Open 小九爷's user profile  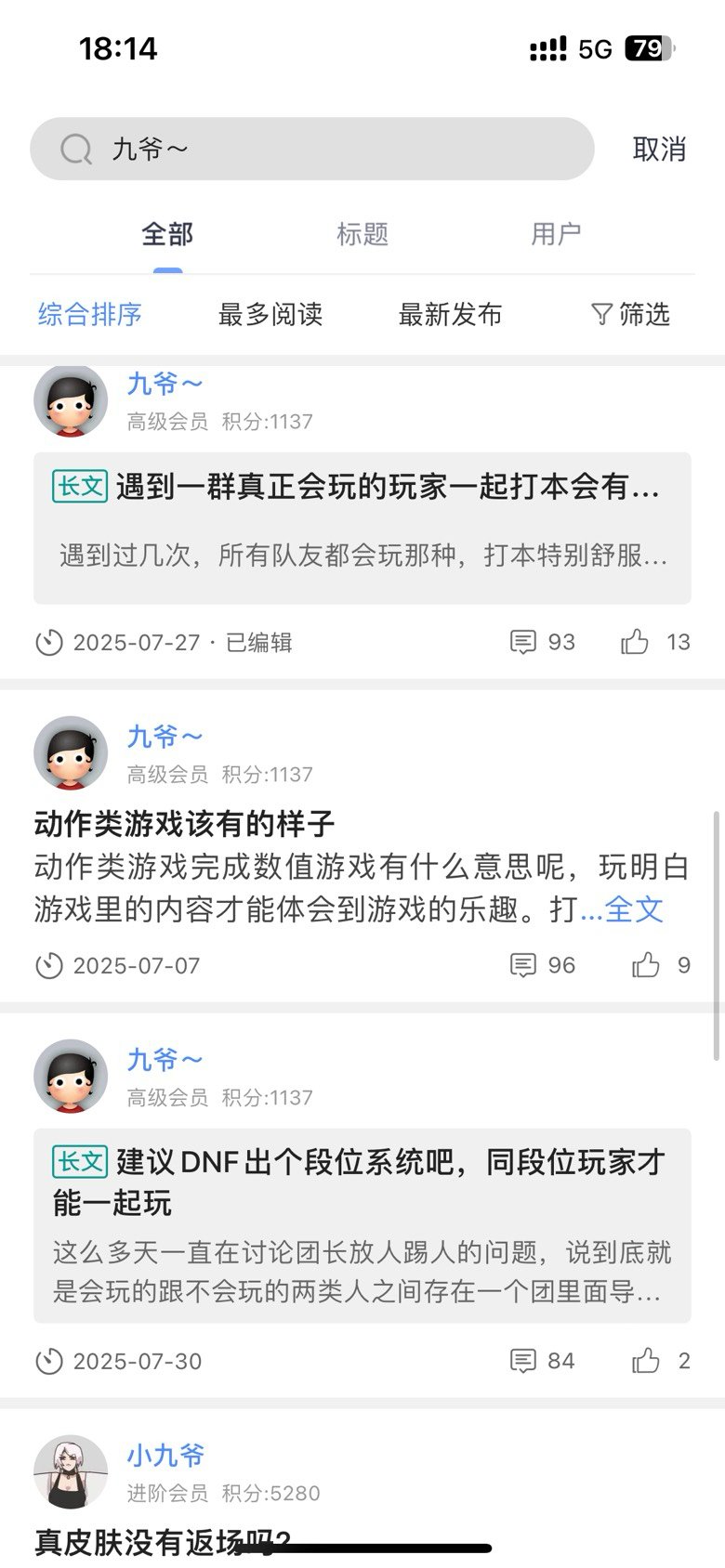coord(165,1455)
